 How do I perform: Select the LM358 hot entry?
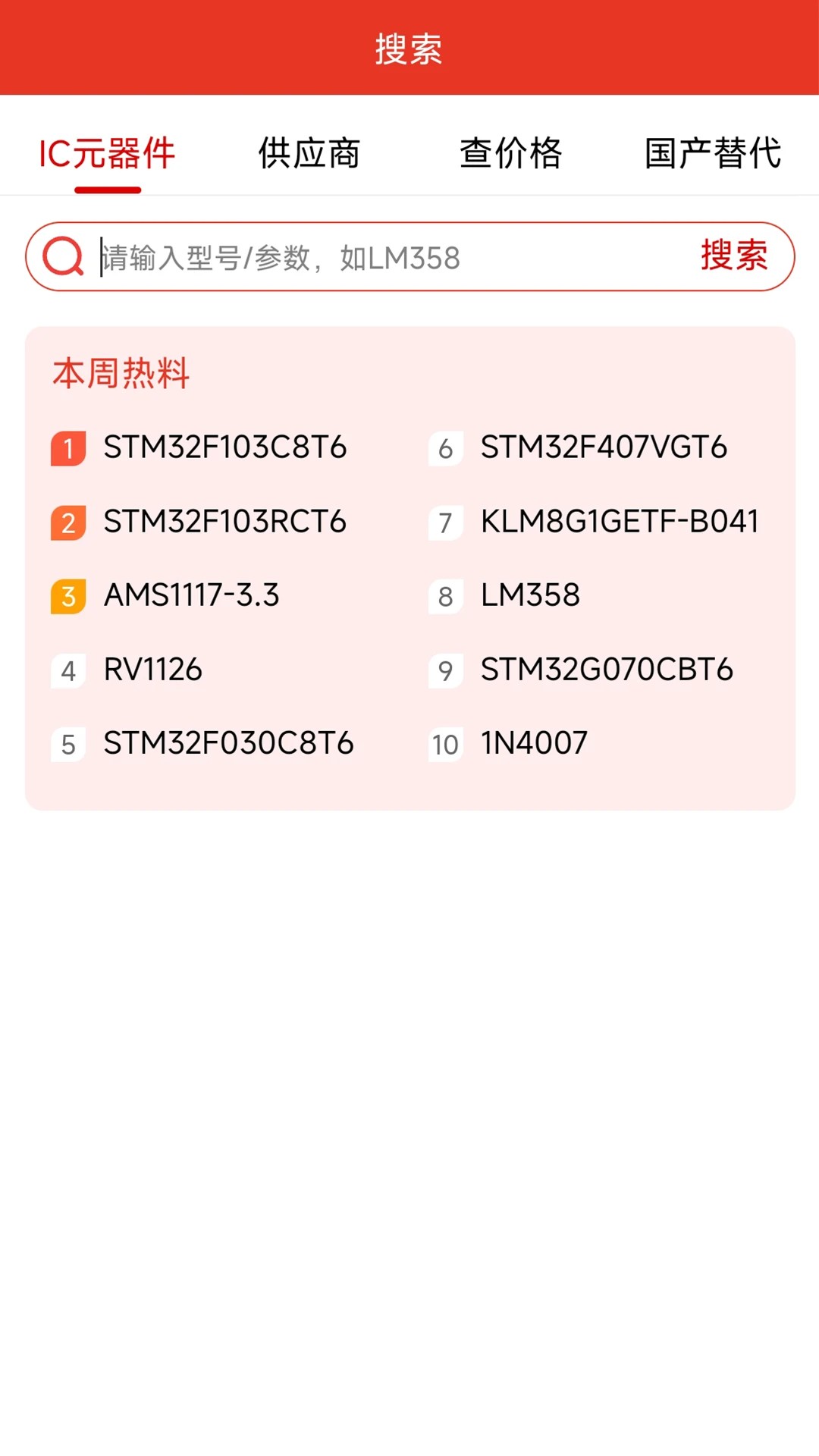pos(531,597)
